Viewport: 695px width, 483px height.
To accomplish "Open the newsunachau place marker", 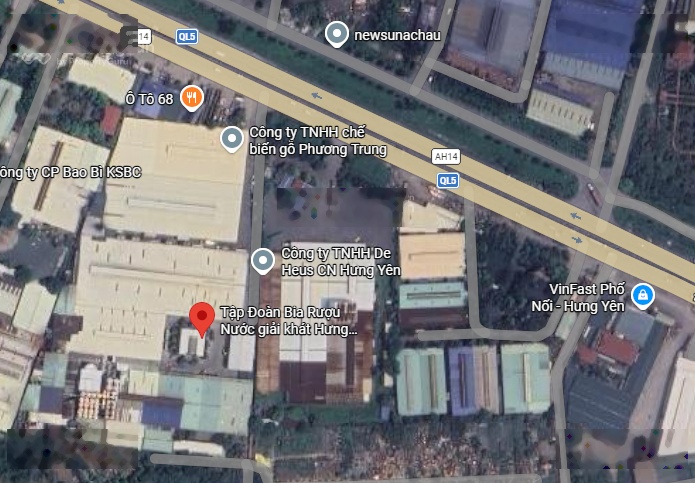I will coord(337,35).
